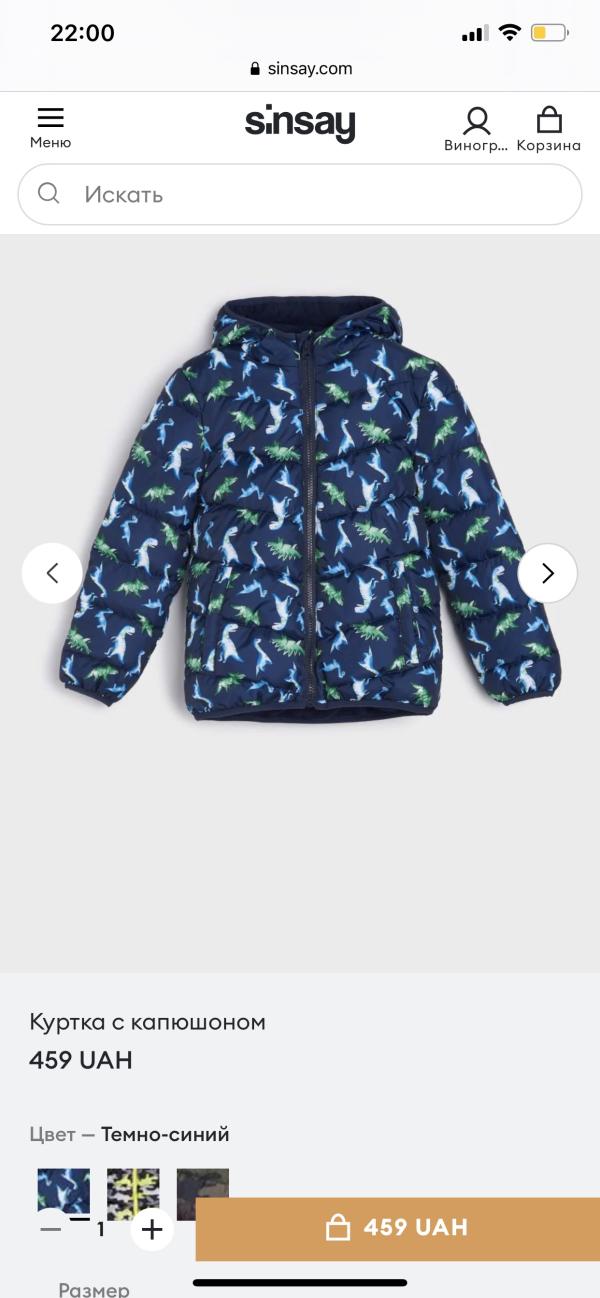Add the jacket to cart for 459 UAH
This screenshot has height=1298, width=600.
coord(398,1228)
